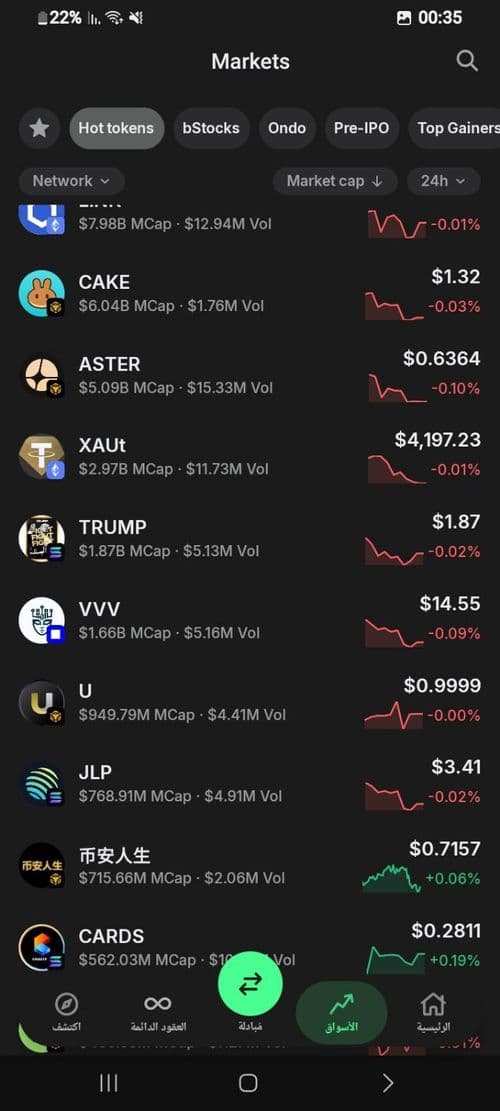The height and width of the screenshot is (1111, 500).
Task: Switch to the اكتشف discover tab
Action: click(x=66, y=1012)
